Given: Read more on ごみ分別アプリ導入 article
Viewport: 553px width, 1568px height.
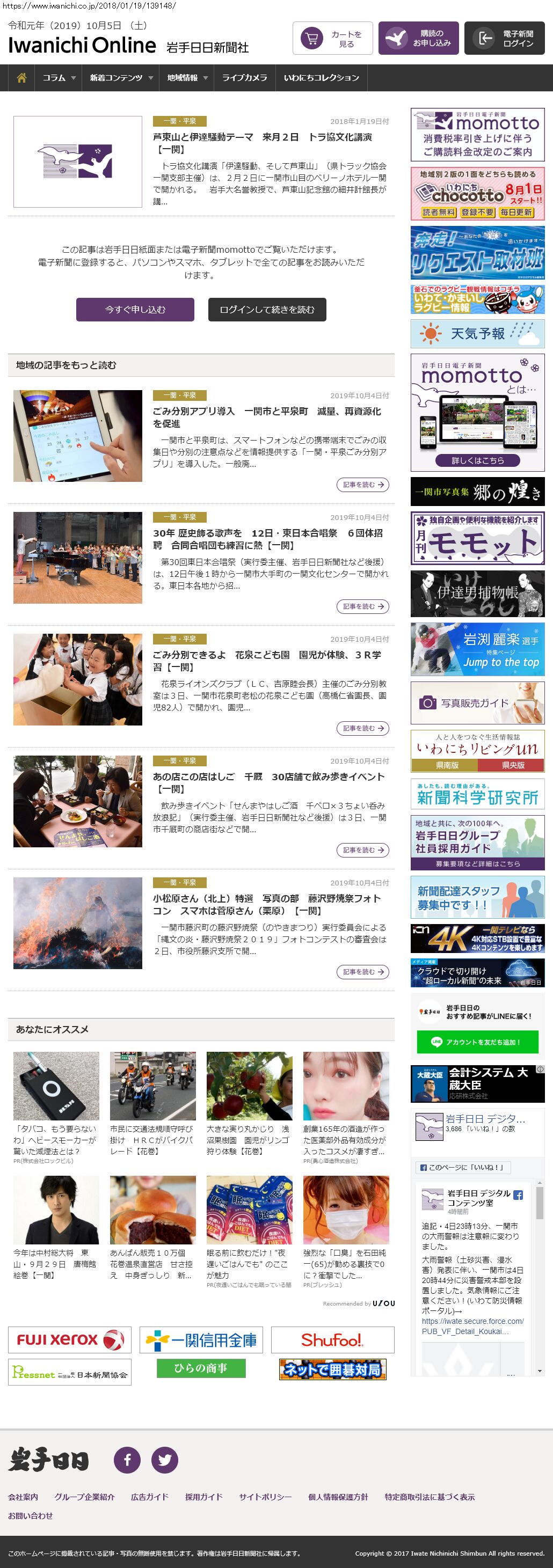Looking at the screenshot, I should [362, 485].
